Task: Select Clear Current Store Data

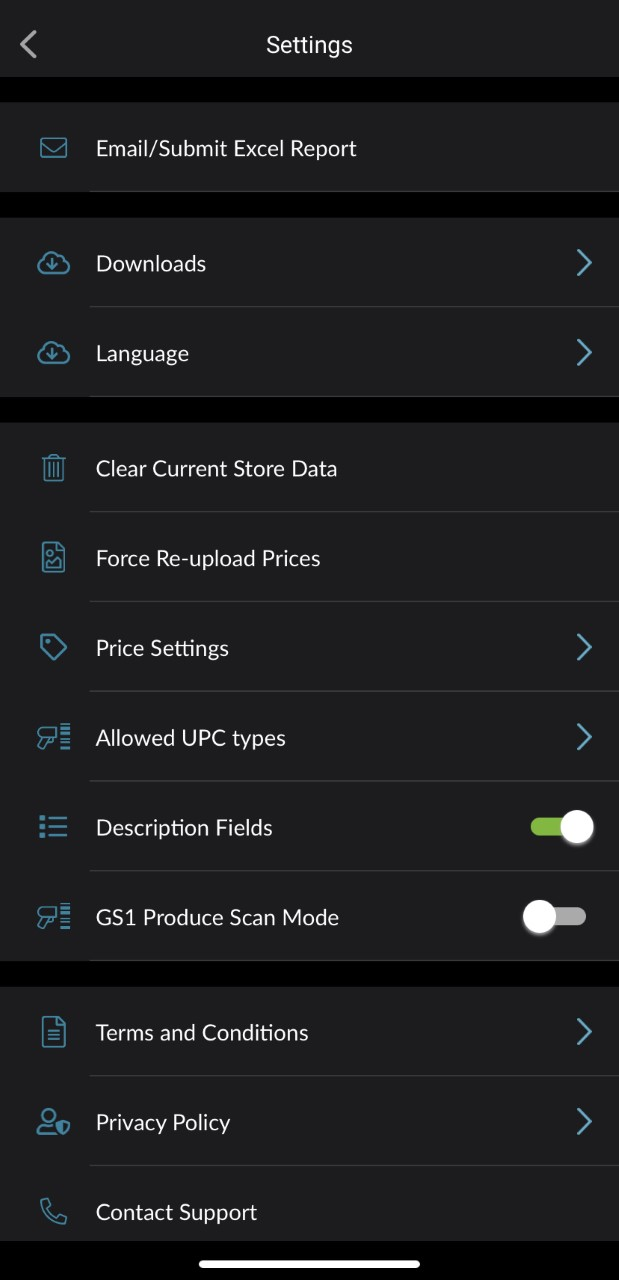Action: (216, 469)
